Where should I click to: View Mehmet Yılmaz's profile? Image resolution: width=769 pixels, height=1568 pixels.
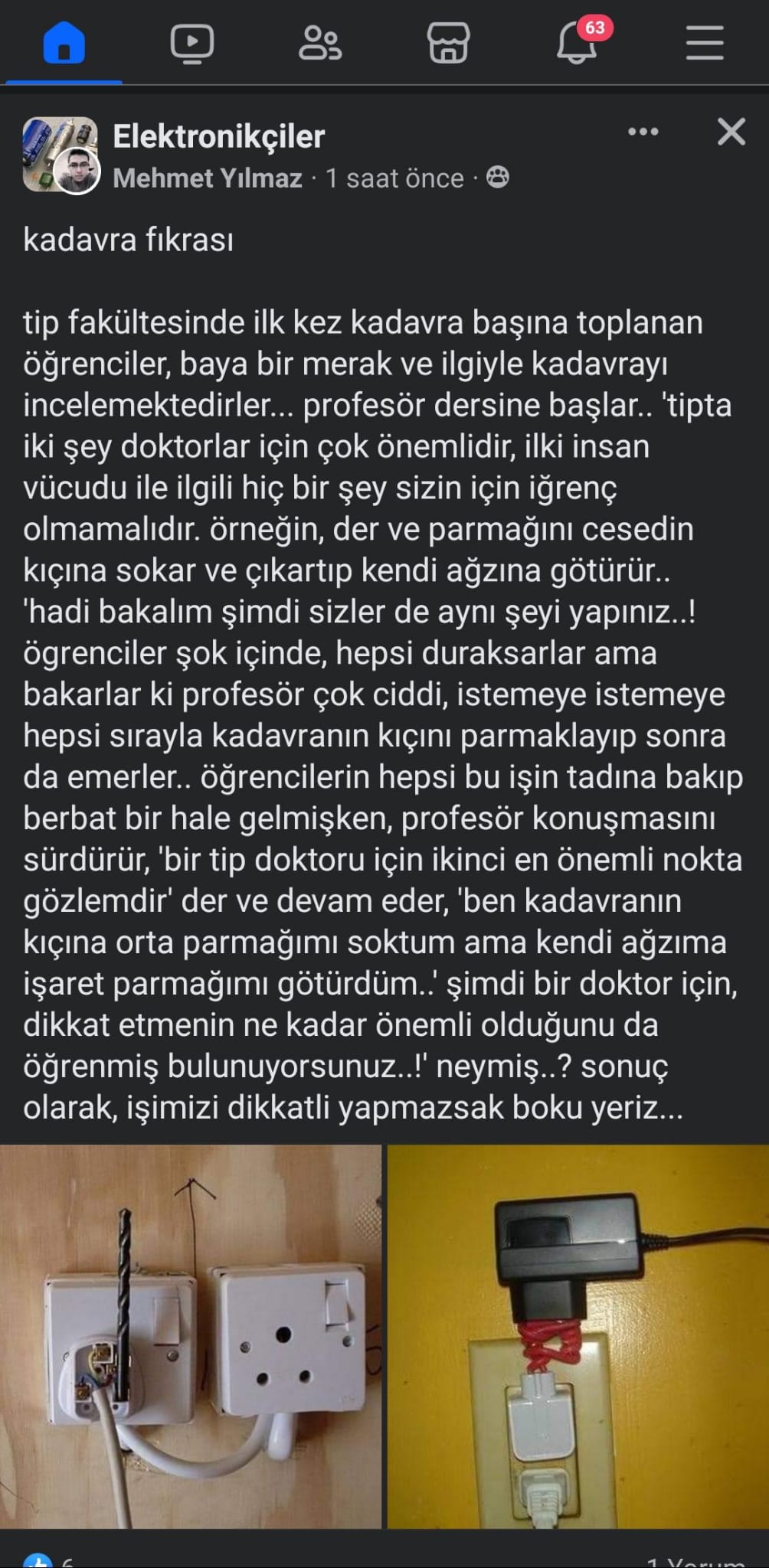pyautogui.click(x=208, y=178)
